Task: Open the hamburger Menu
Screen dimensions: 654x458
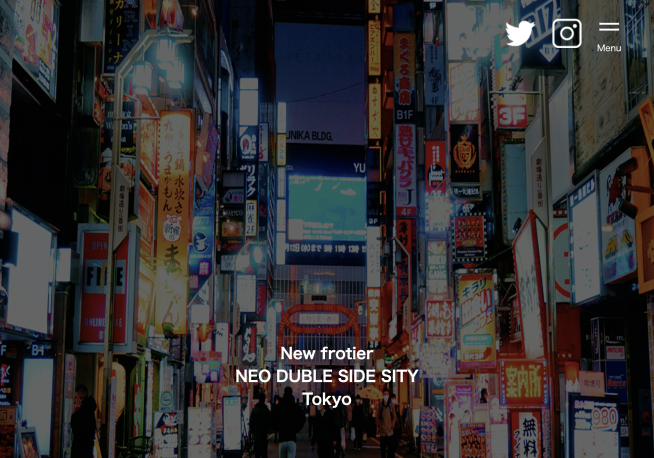Action: pyautogui.click(x=608, y=35)
